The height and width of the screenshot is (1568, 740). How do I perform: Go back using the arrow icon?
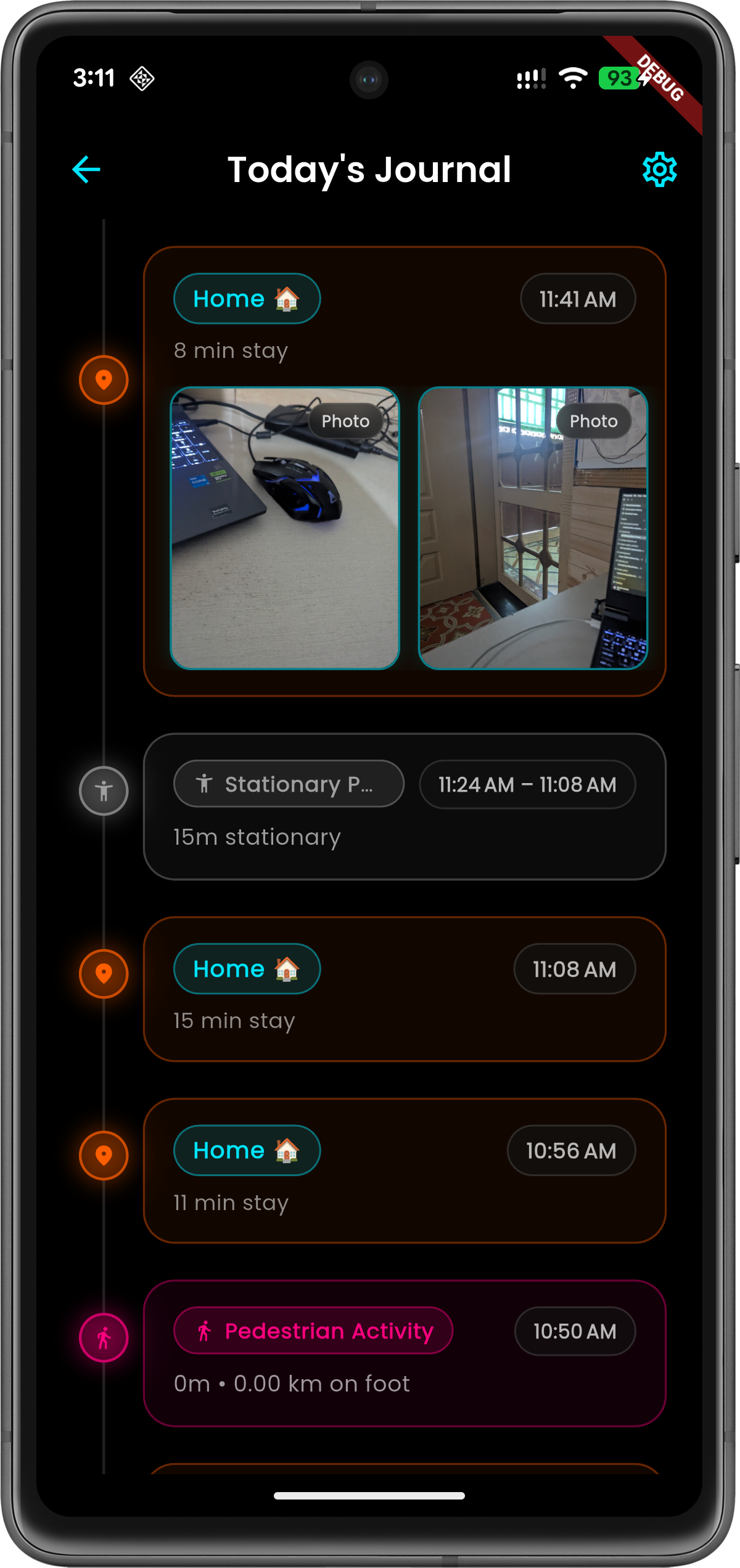86,170
